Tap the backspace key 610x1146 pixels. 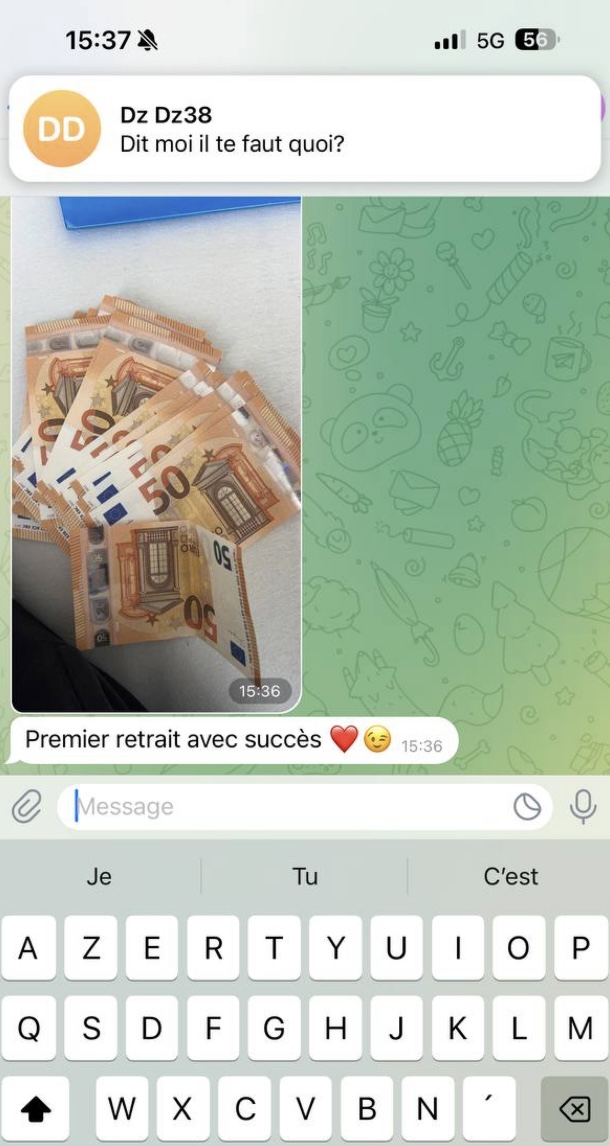click(x=574, y=1108)
